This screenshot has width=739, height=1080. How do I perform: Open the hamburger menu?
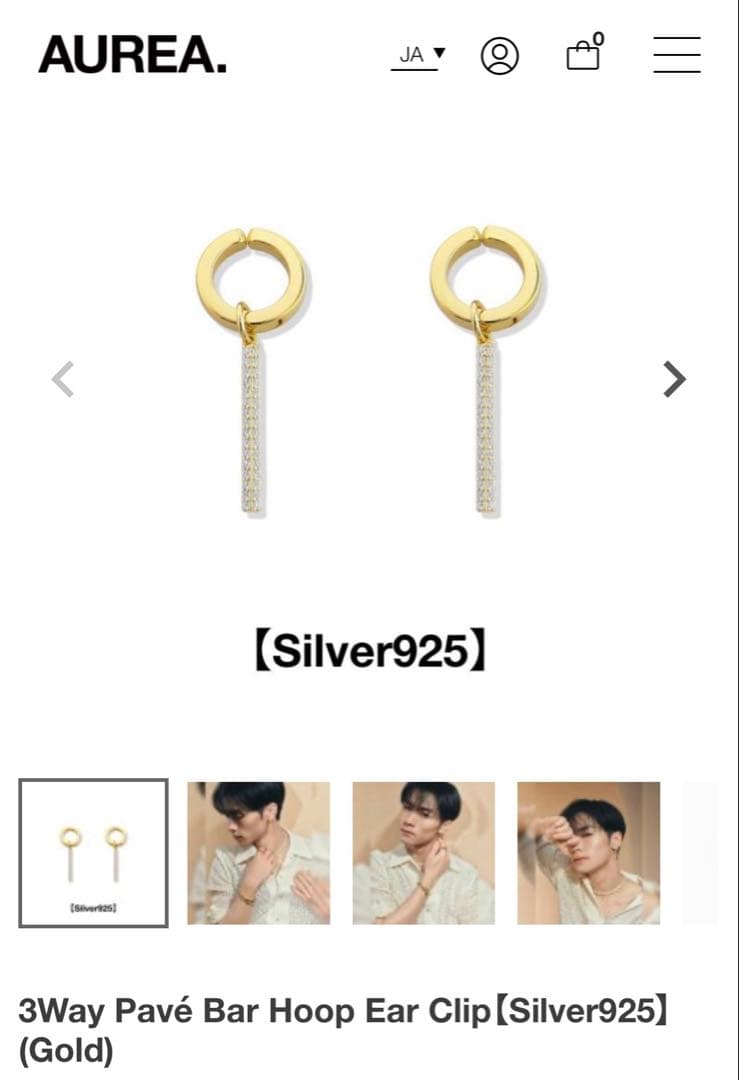677,55
